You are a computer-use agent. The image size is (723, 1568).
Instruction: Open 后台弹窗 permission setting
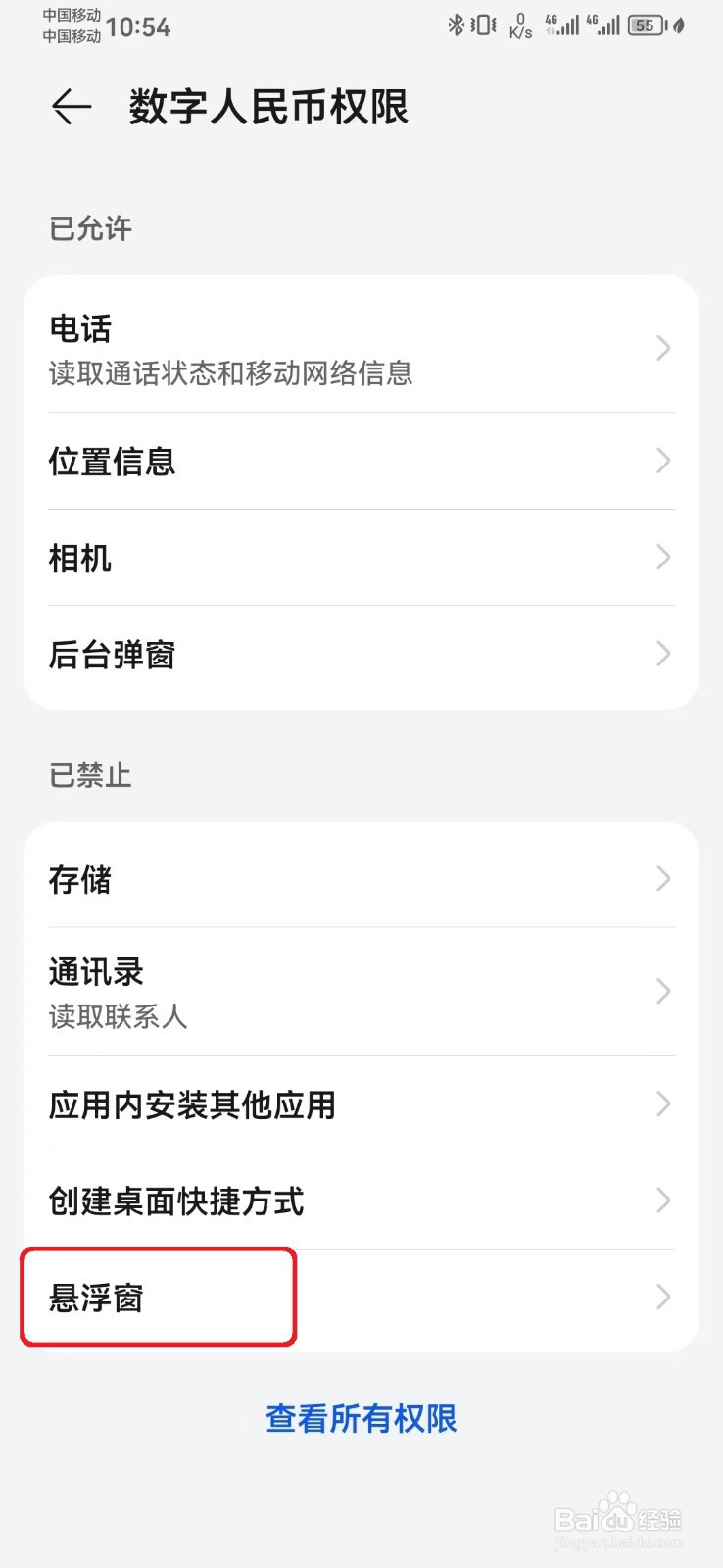tap(361, 654)
